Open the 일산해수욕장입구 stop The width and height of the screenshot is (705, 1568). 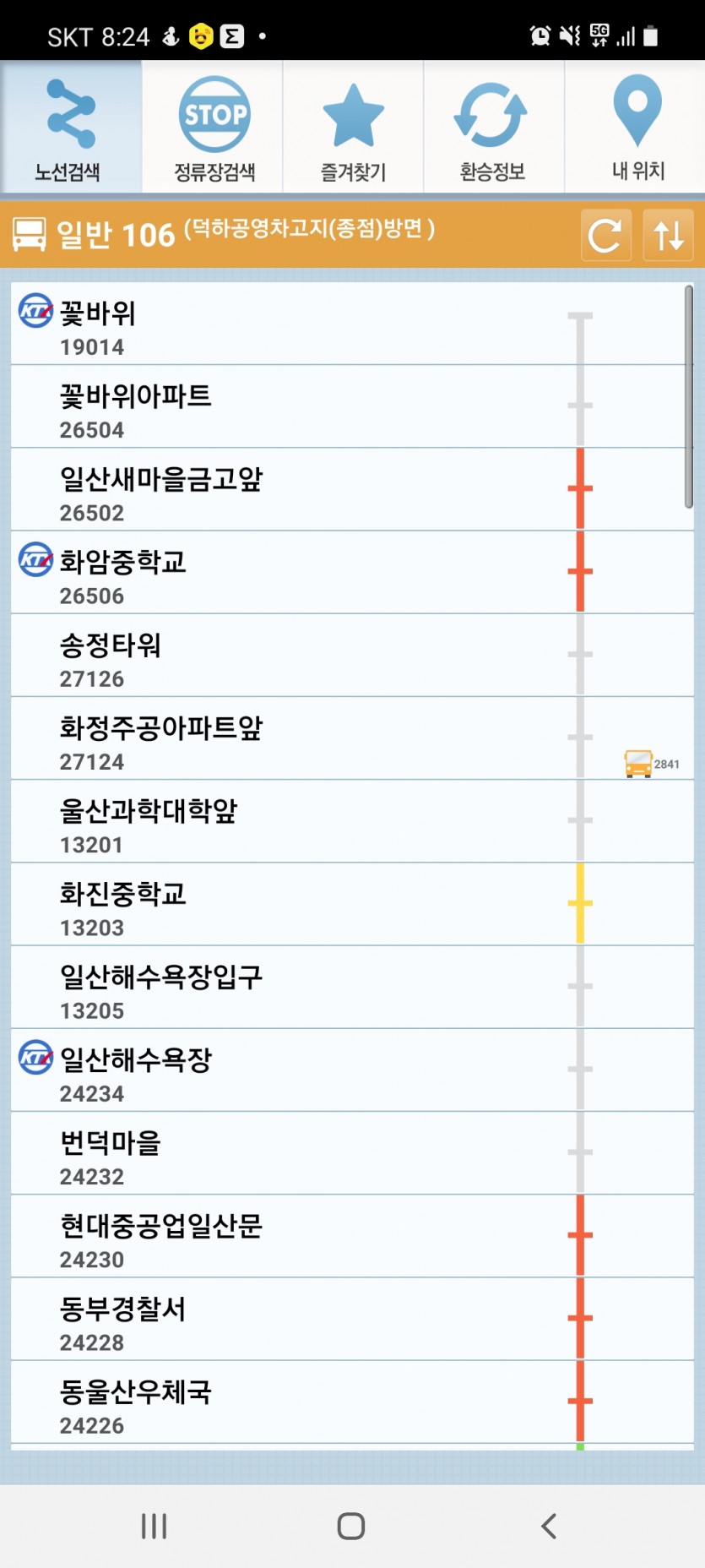click(352, 988)
